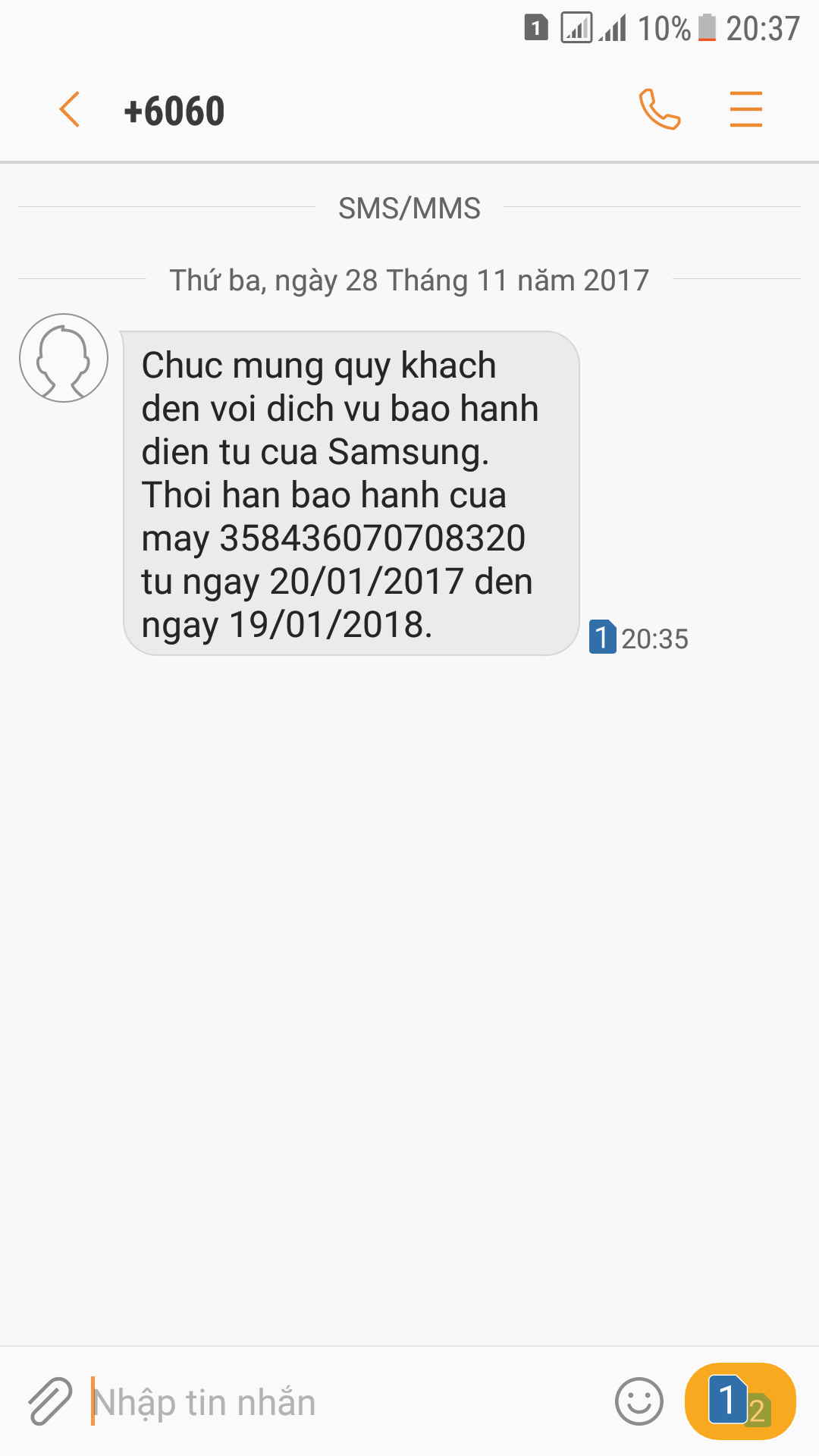Go back to the conversation list
Viewport: 819px width, 1456px height.
[69, 109]
